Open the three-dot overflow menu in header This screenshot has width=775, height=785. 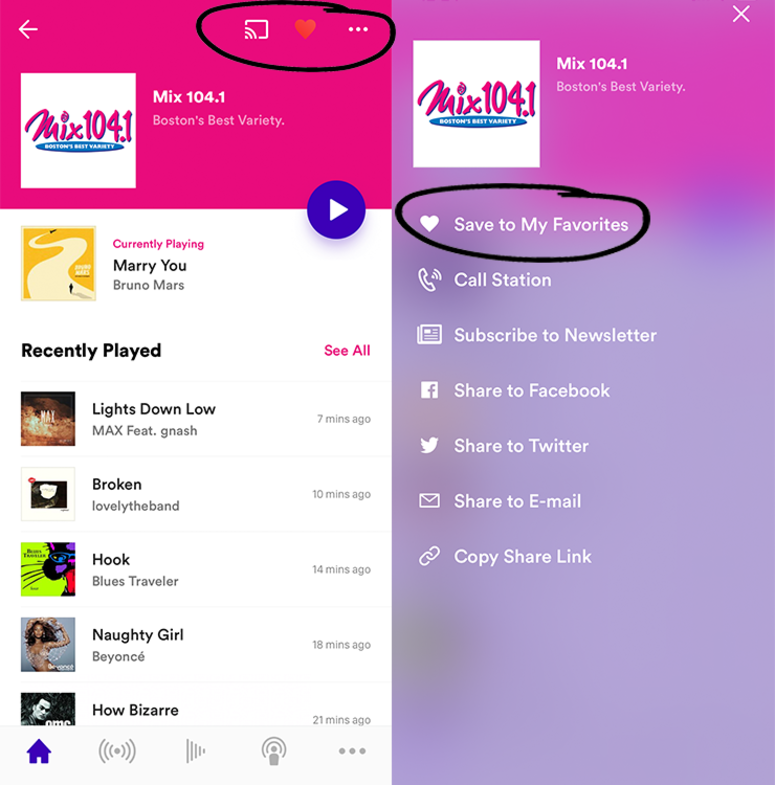click(358, 29)
